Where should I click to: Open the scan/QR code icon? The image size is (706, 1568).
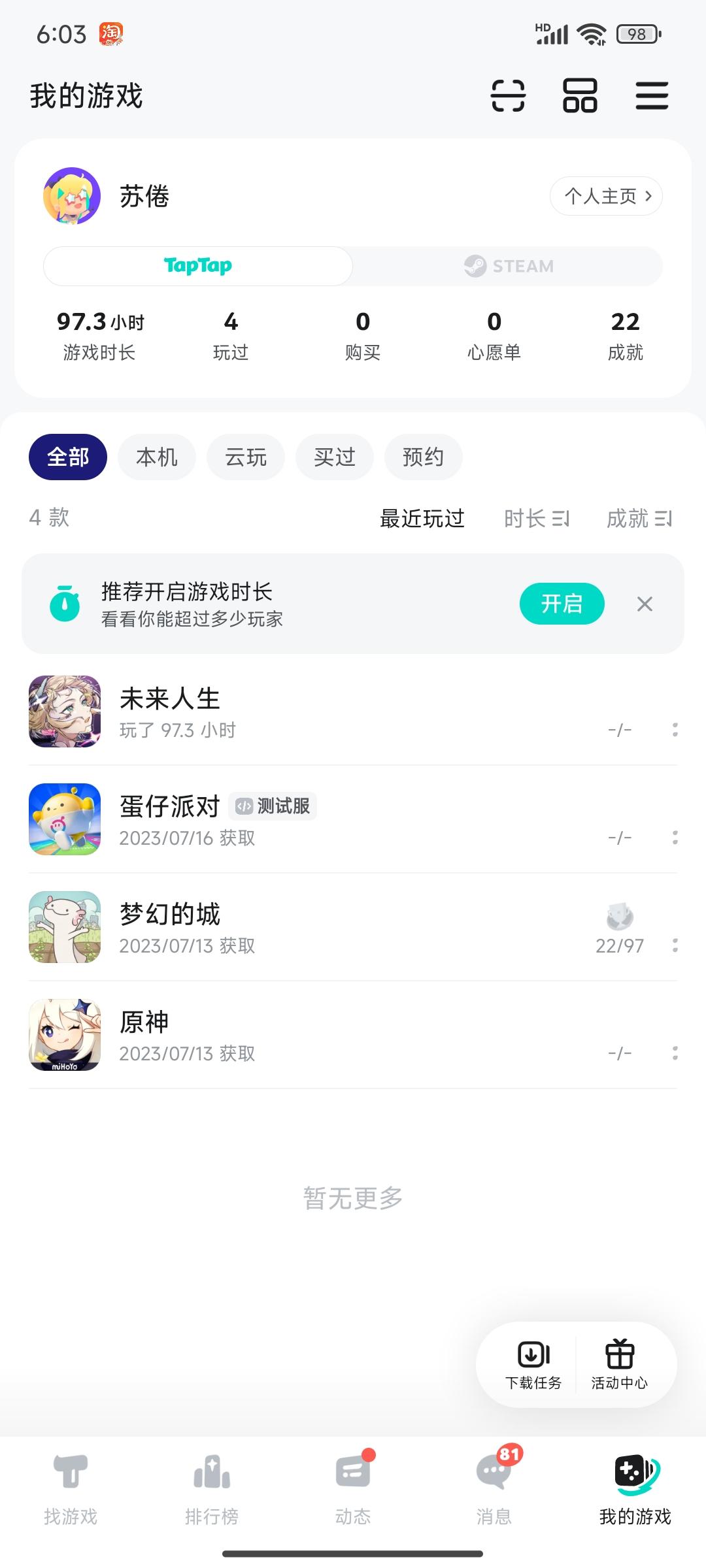pyautogui.click(x=509, y=95)
